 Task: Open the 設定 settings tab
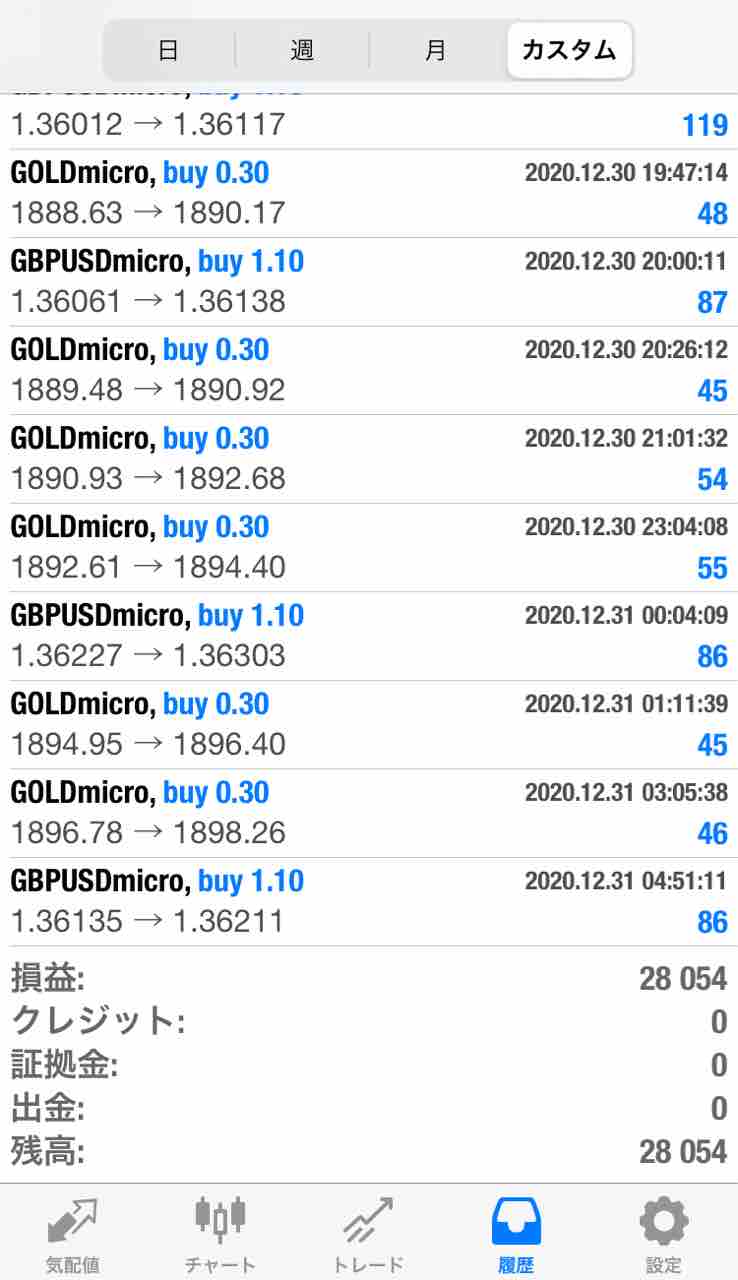(x=664, y=1236)
